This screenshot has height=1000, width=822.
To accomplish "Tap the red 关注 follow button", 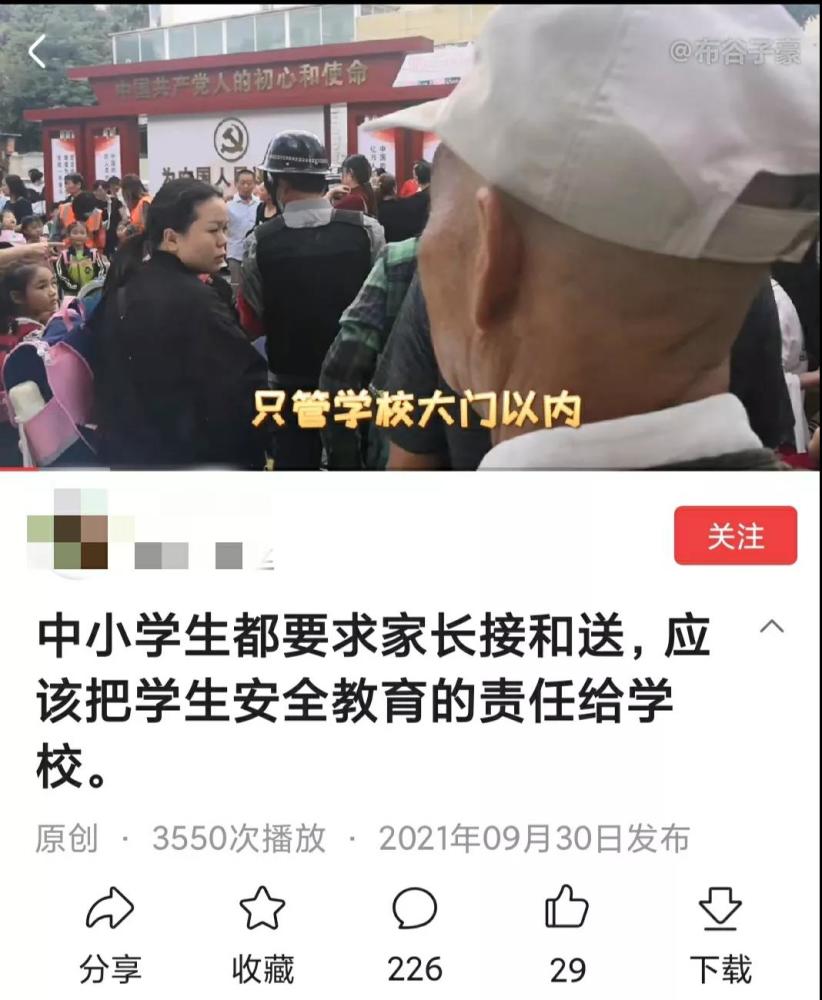I will pyautogui.click(x=735, y=536).
